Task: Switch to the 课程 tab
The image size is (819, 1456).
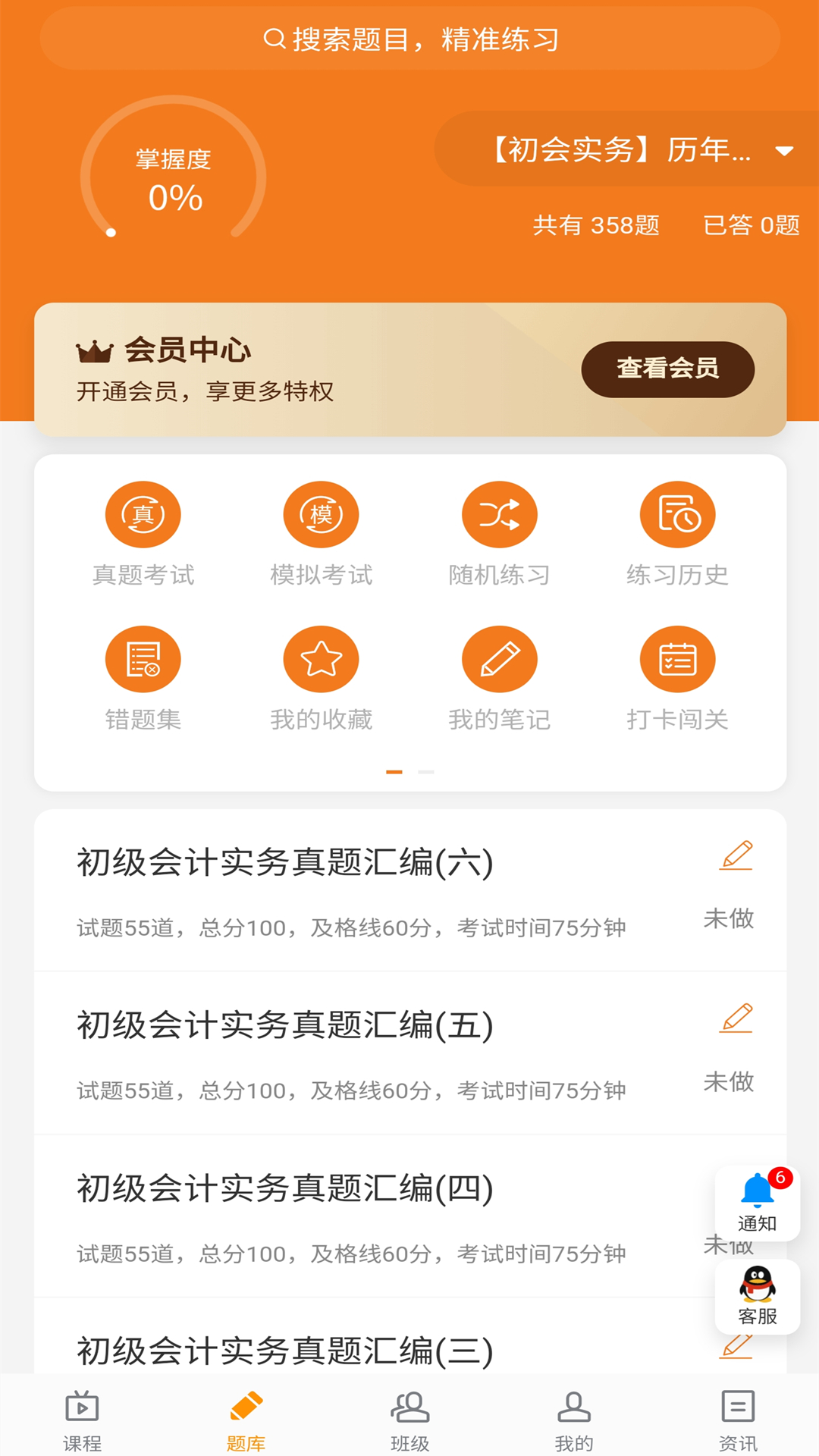Action: (x=82, y=1420)
